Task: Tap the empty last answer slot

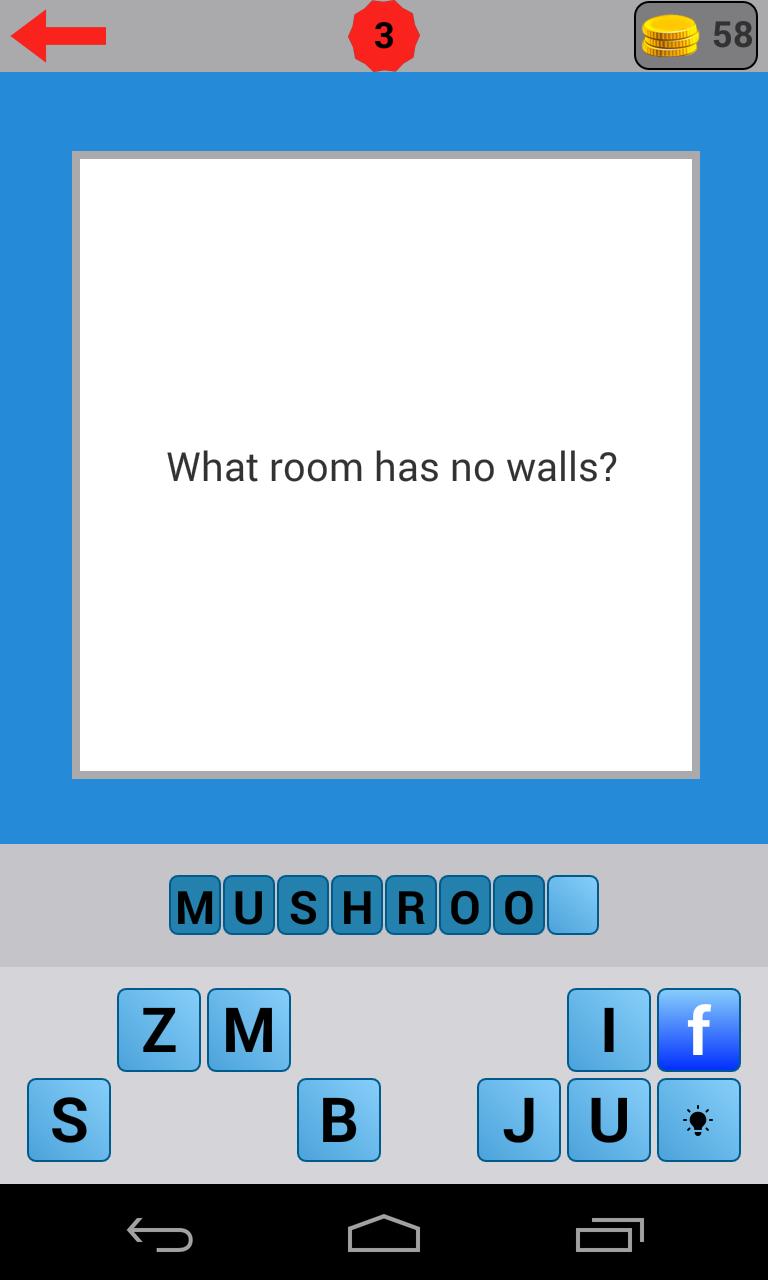Action: pos(573,906)
